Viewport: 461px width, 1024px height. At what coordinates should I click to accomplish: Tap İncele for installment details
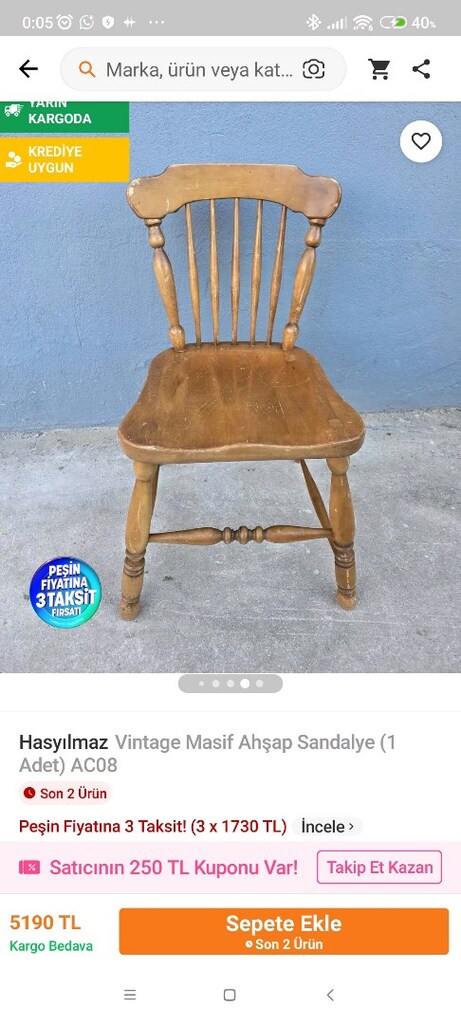click(x=327, y=826)
